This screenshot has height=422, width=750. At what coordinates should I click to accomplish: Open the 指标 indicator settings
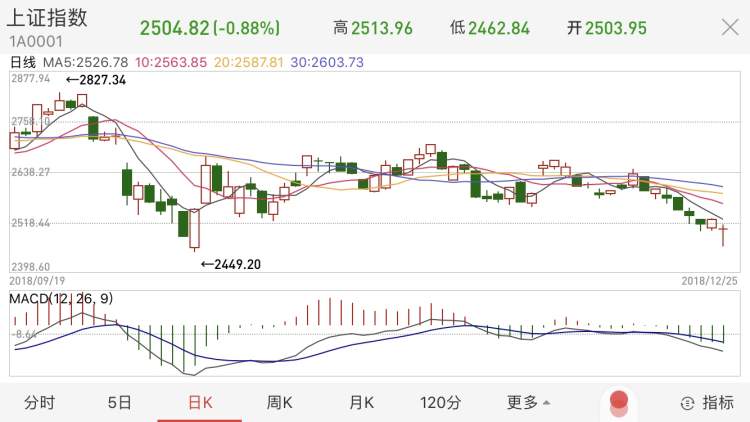pos(706,402)
